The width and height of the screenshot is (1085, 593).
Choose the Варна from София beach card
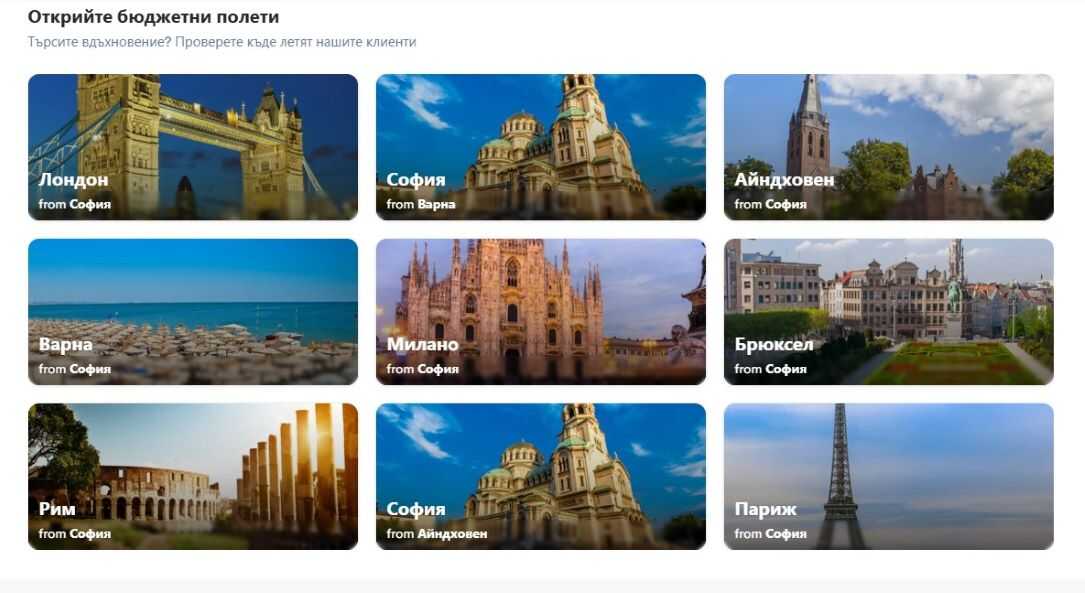(192, 311)
